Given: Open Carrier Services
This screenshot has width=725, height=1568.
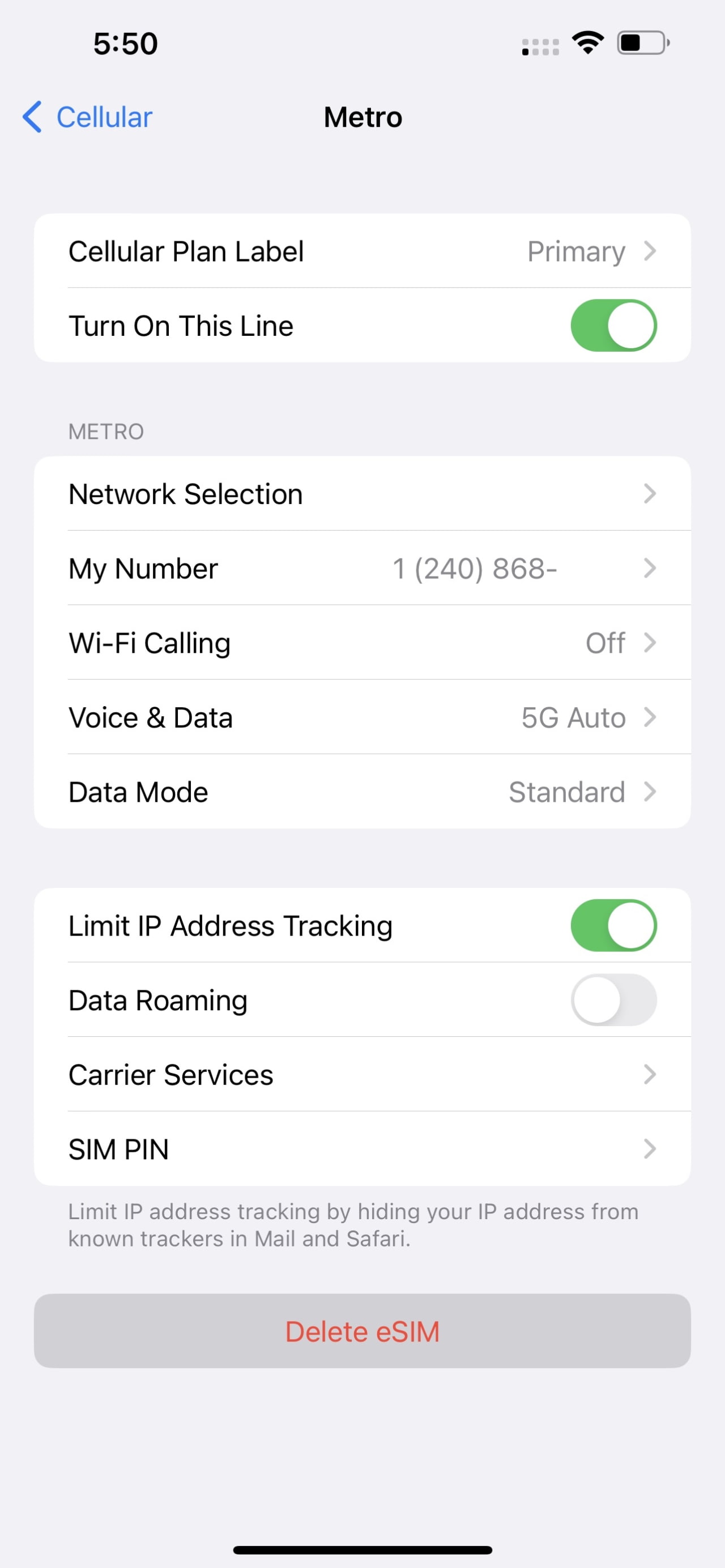Looking at the screenshot, I should click(362, 1075).
